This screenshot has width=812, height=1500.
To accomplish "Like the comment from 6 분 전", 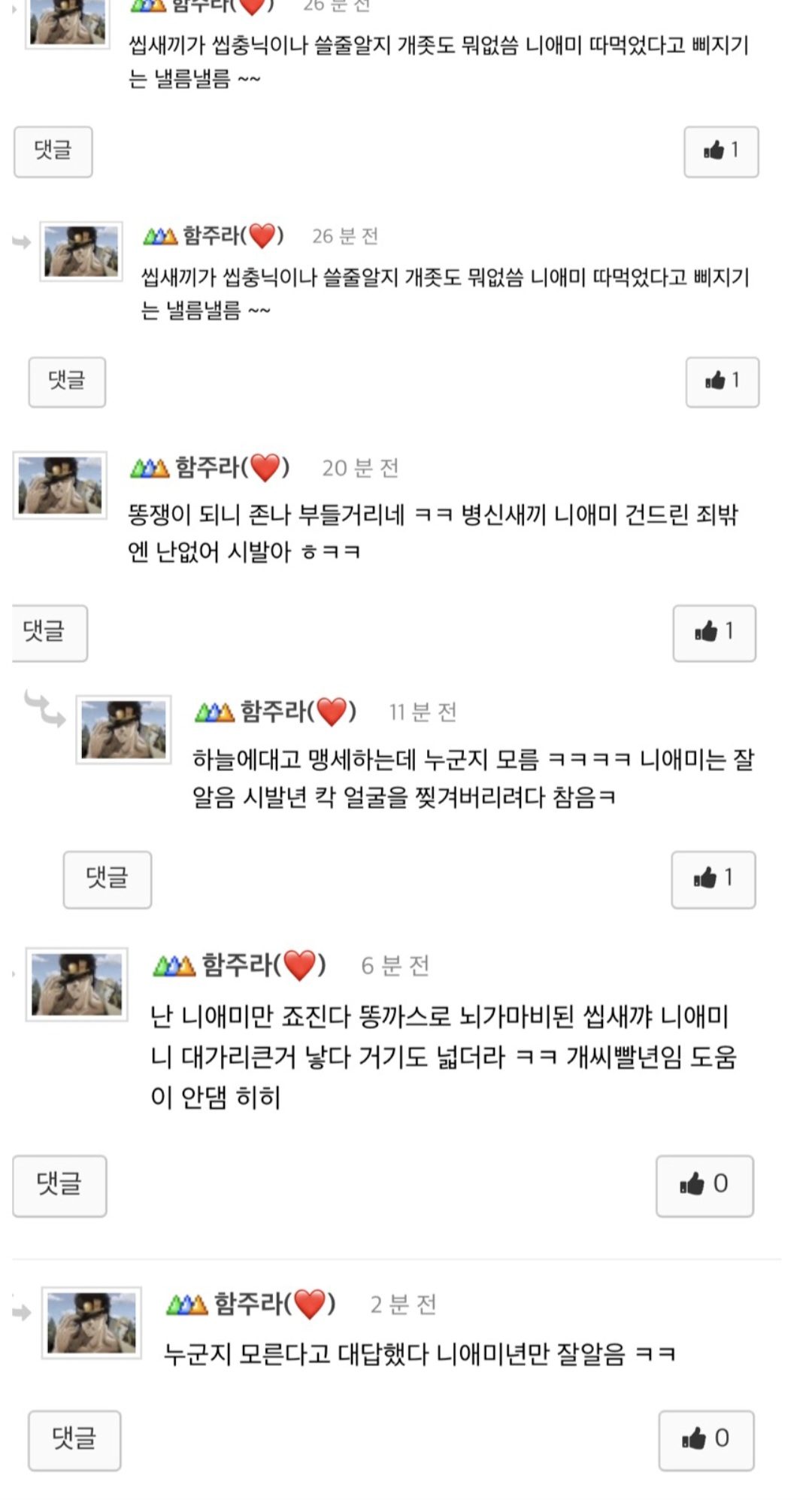I will coord(704,1185).
